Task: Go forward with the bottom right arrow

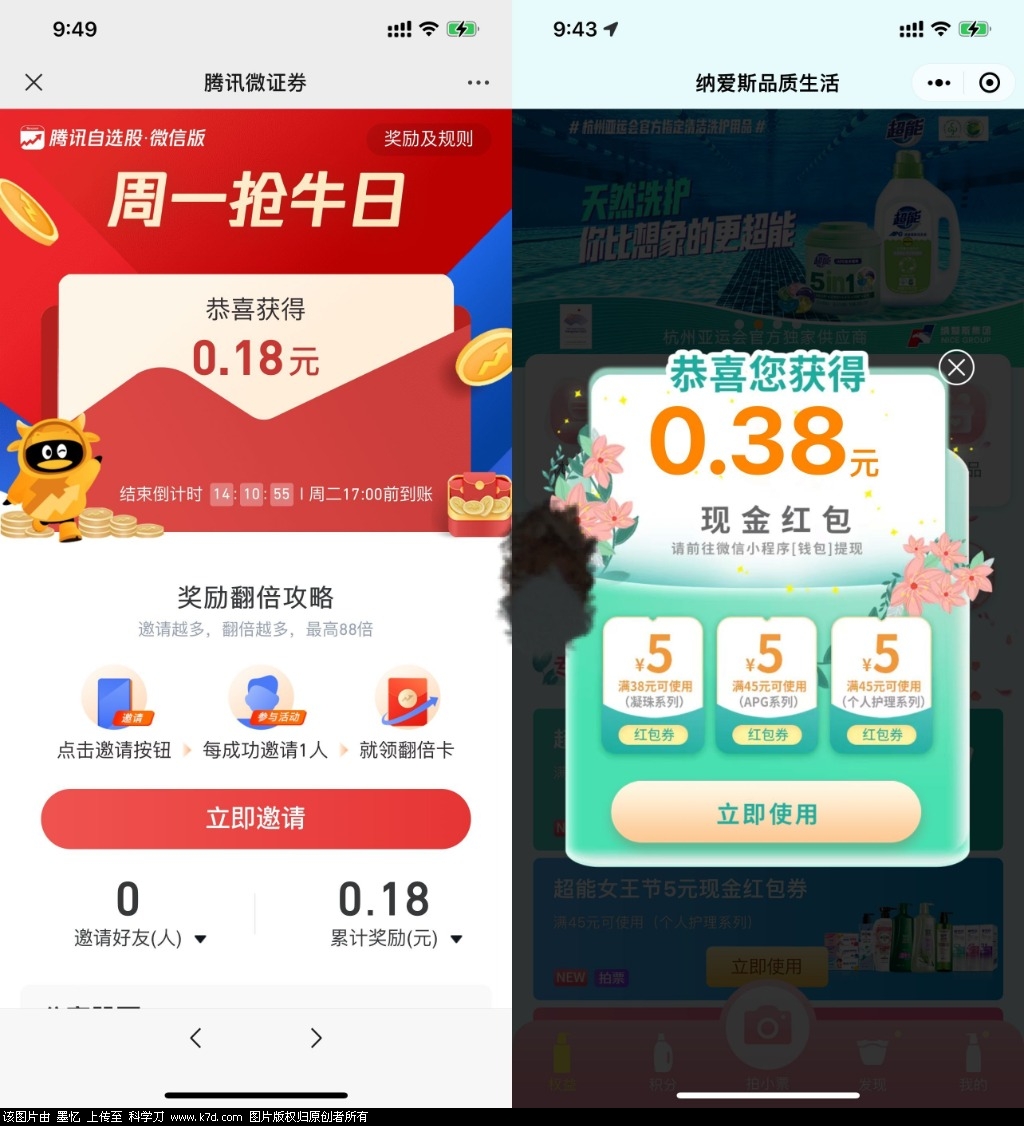Action: 316,1038
